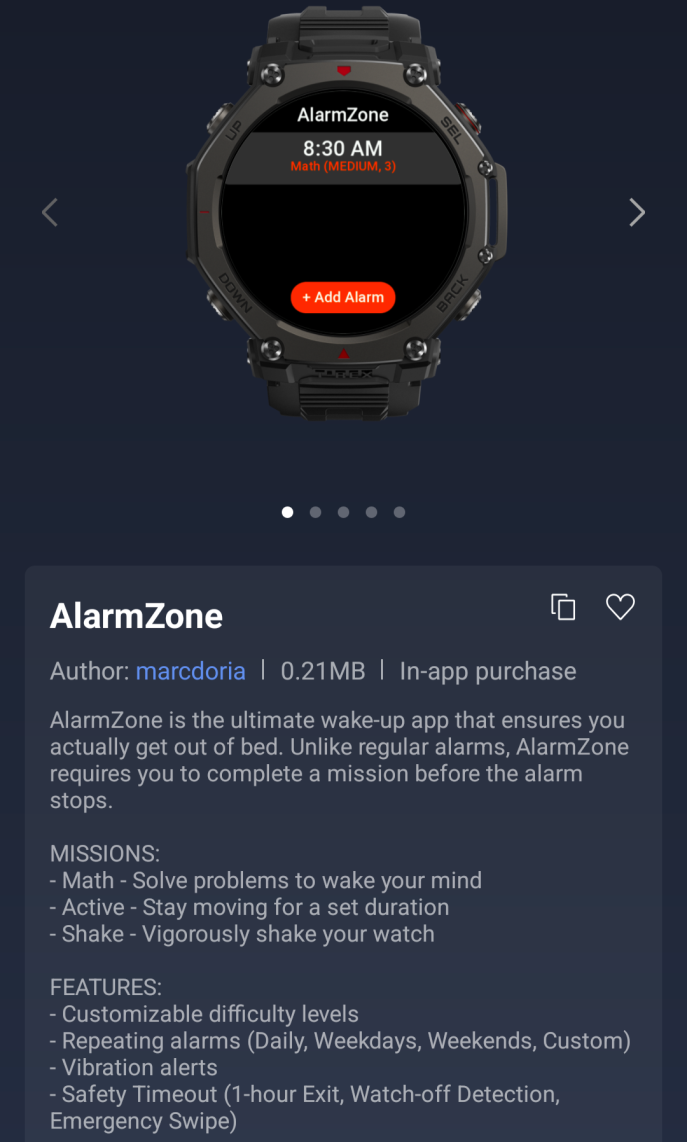Show the next screenshot with right arrow
Image resolution: width=687 pixels, height=1142 pixels.
(637, 212)
